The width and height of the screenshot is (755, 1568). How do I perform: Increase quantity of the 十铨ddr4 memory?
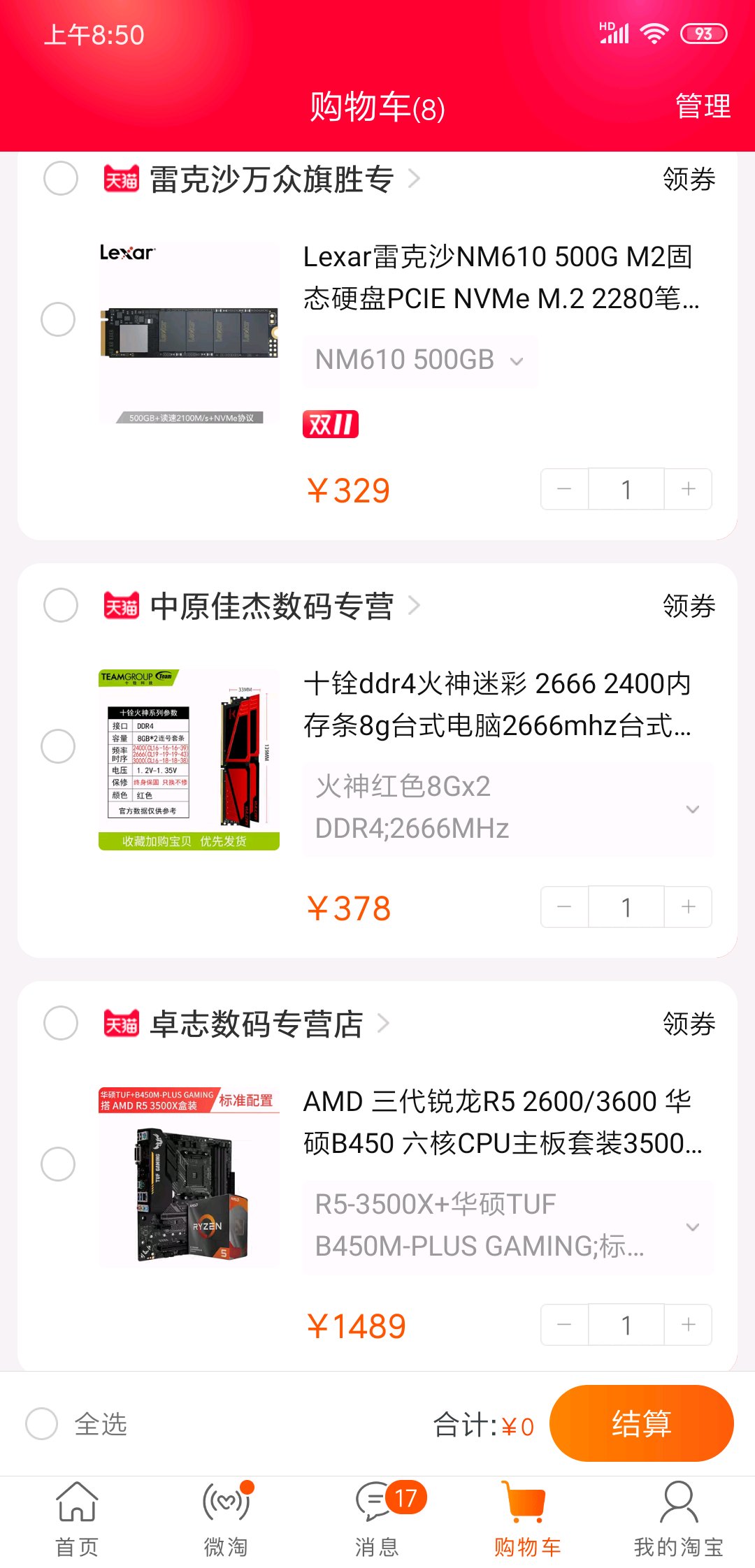[x=688, y=907]
